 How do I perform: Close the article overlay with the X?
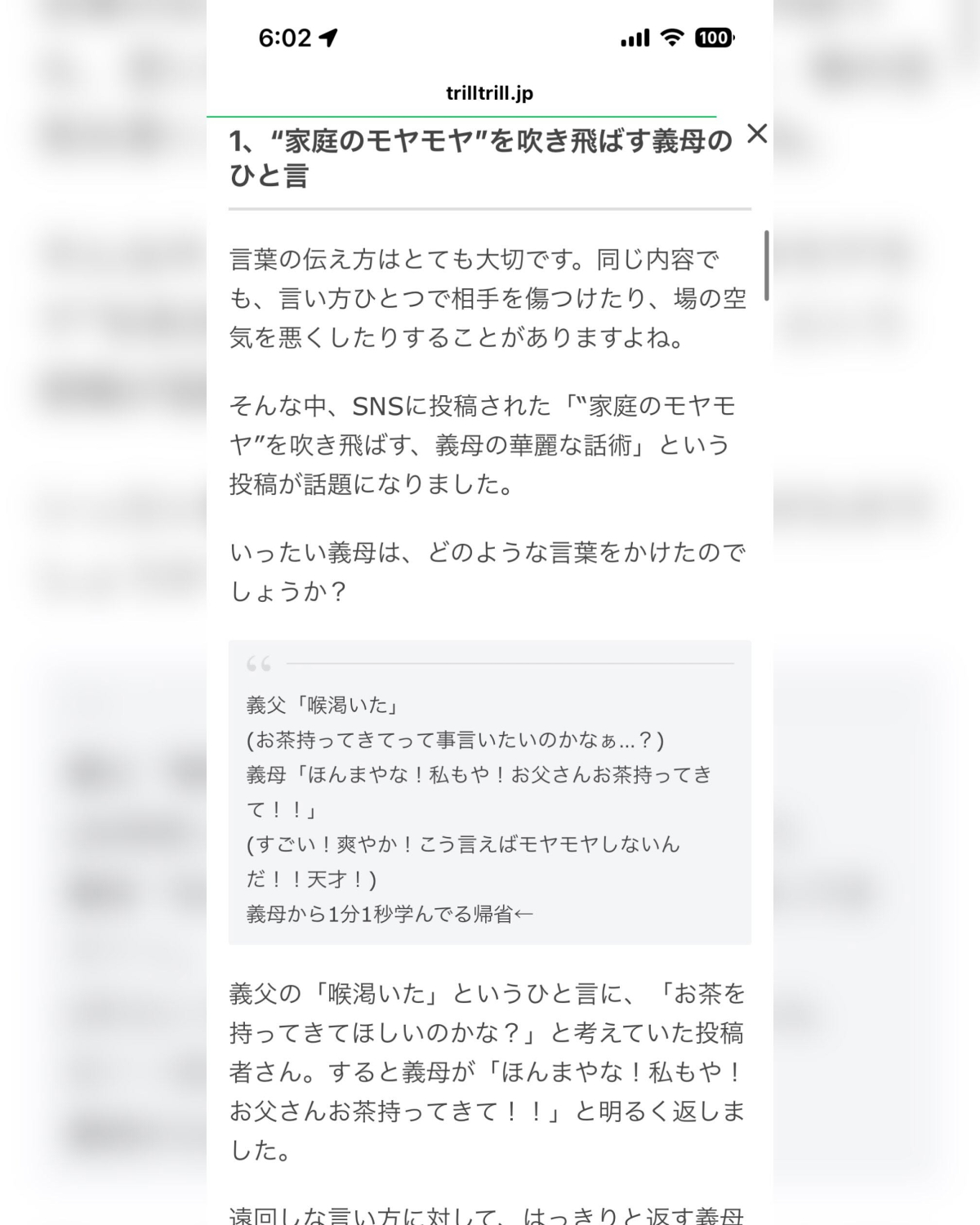(757, 134)
